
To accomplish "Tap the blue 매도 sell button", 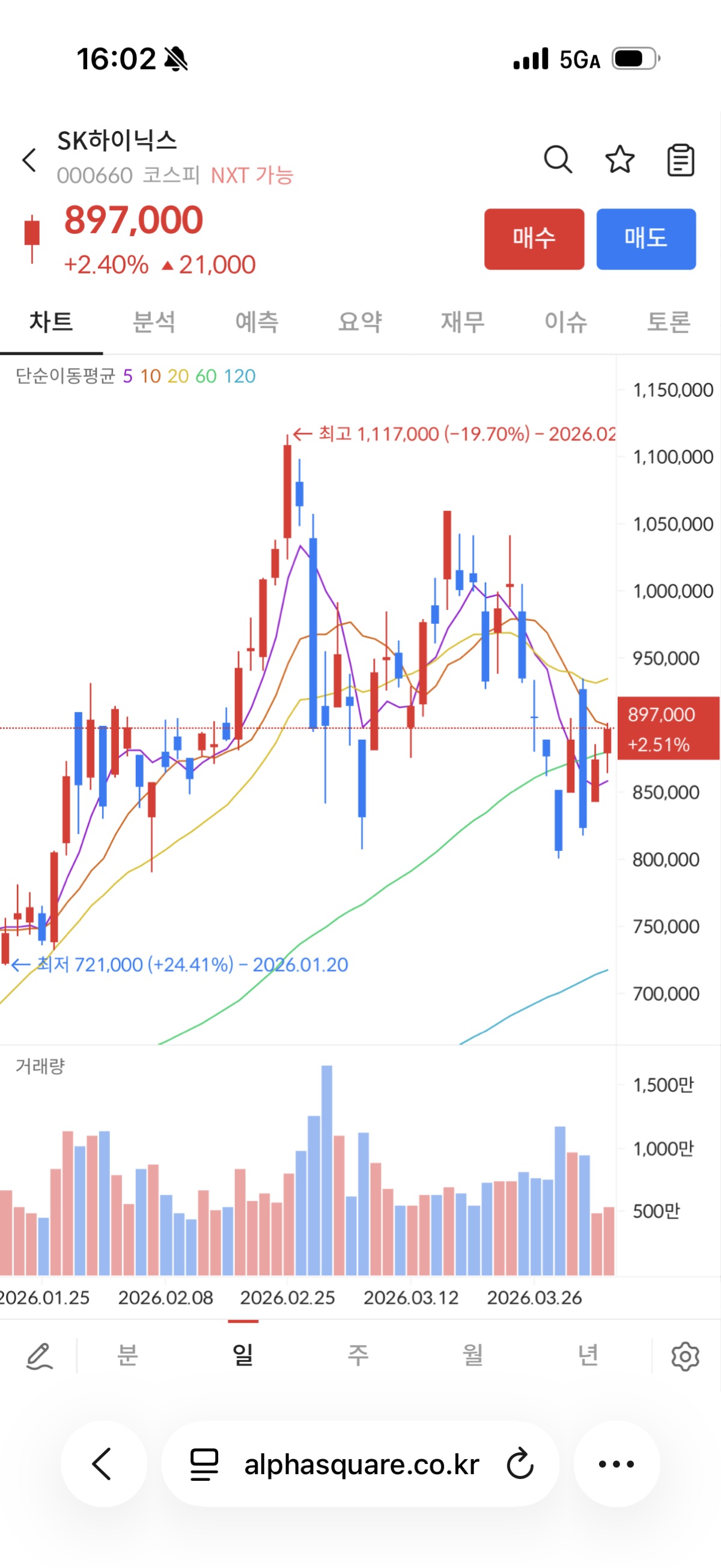I will pos(645,239).
